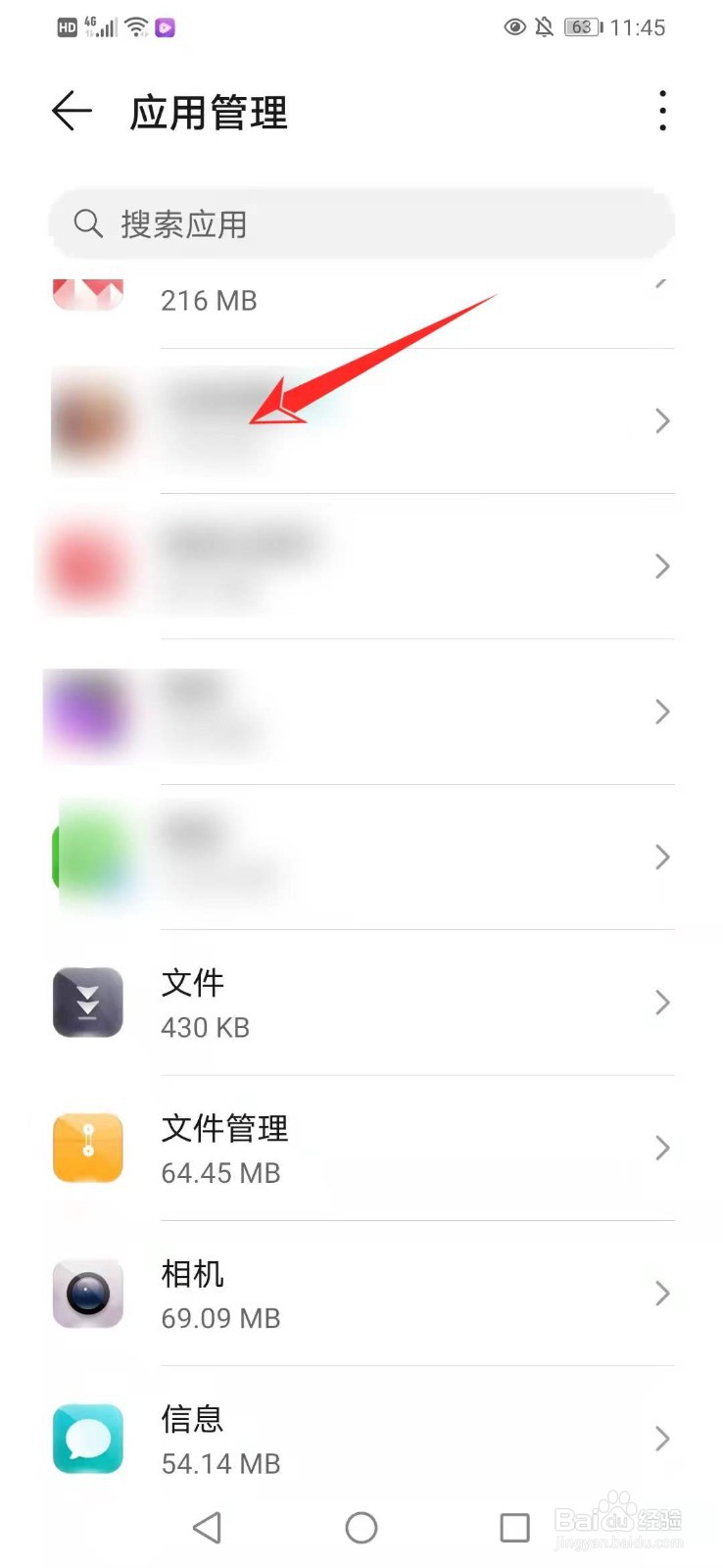The width and height of the screenshot is (723, 1568).
Task: Expand the 文件管理 entry via its chevron
Action: (x=662, y=1148)
